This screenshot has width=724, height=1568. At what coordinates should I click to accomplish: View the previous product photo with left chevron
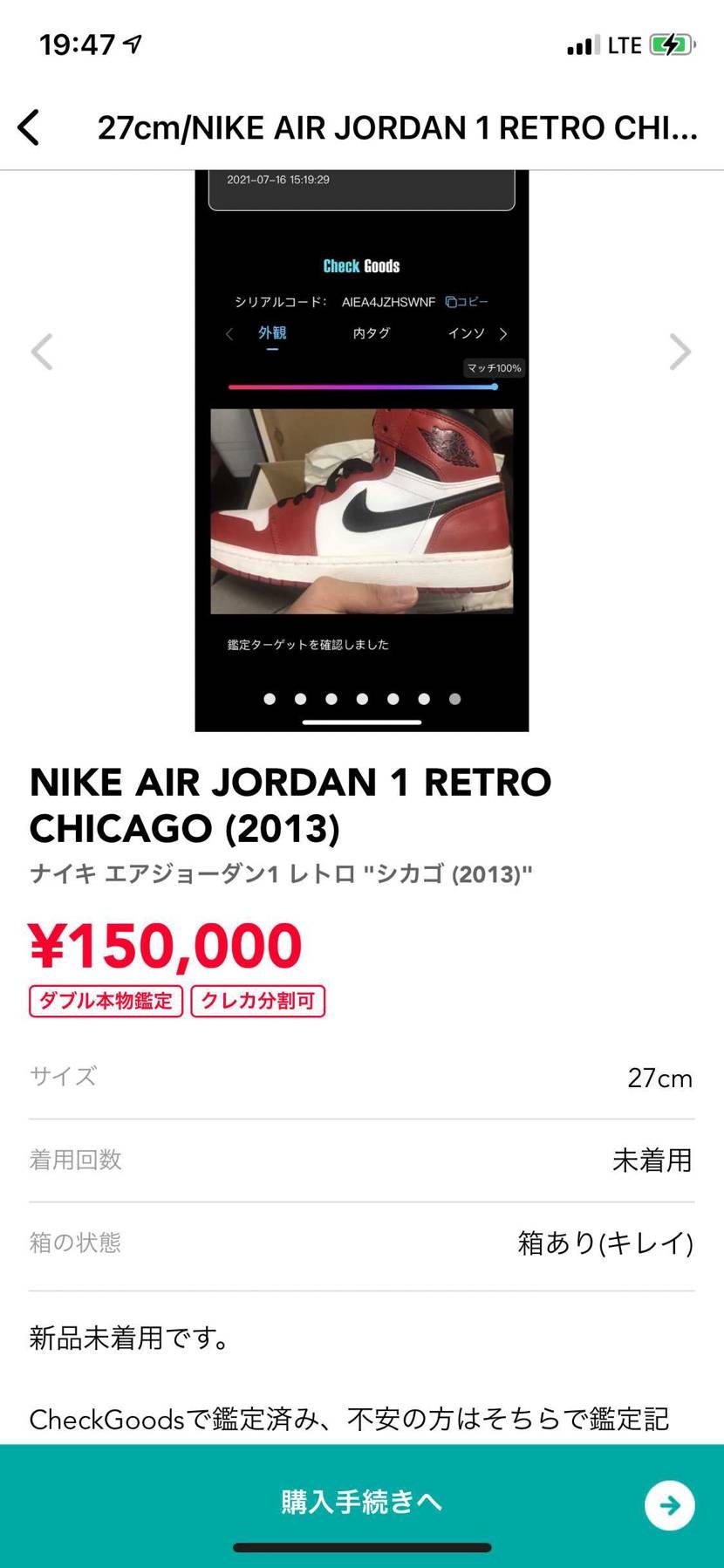[41, 352]
